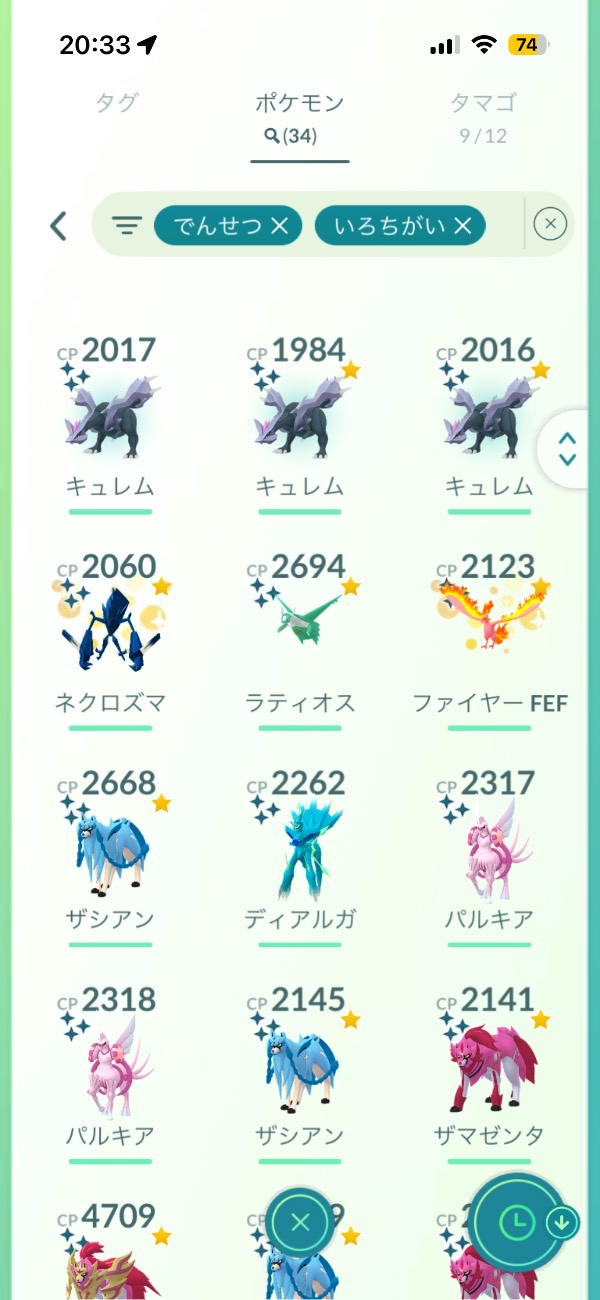Open ザマゼンタ with CP 2141
The height and width of the screenshot is (1300, 600).
point(490,1068)
